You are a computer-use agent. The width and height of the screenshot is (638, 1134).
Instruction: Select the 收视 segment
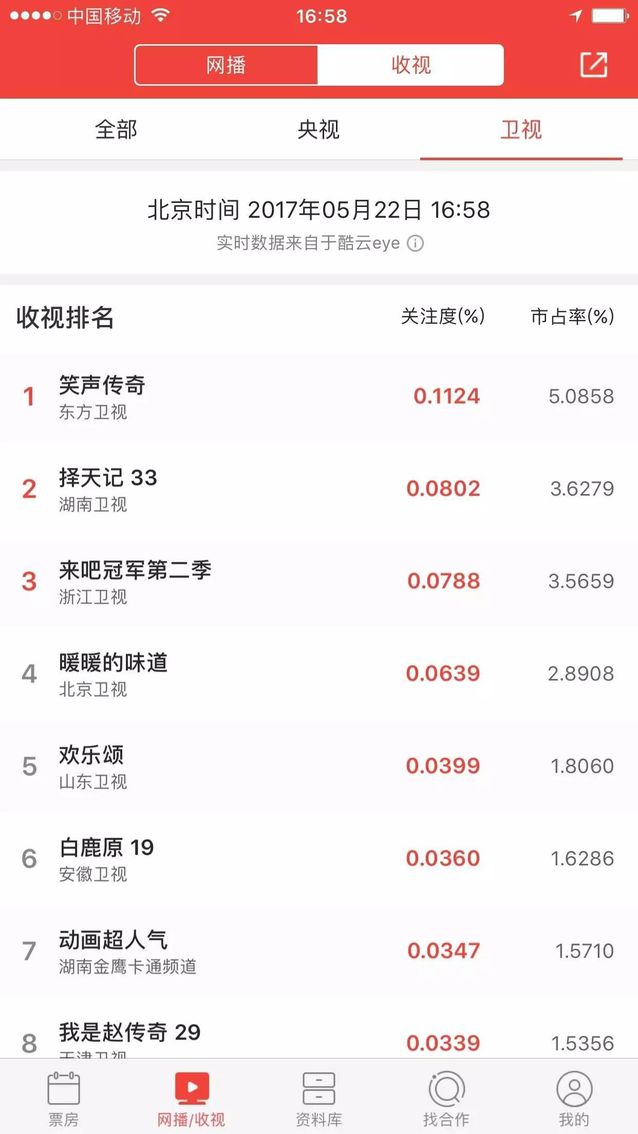coord(410,66)
